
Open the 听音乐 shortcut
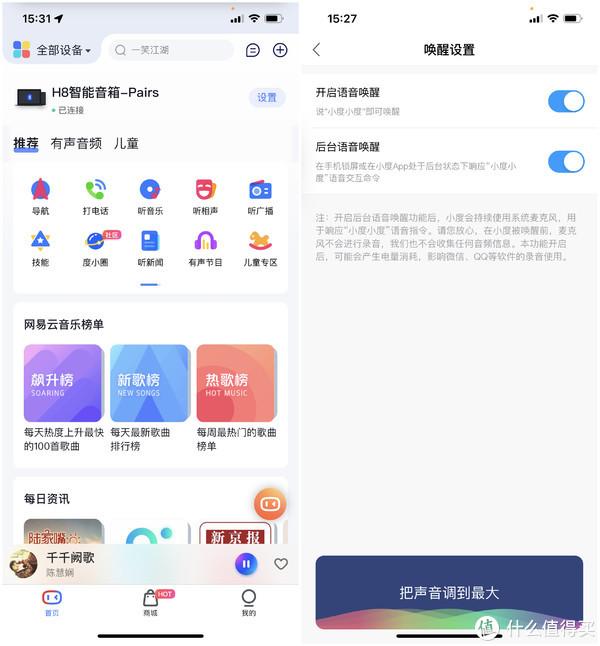[x=150, y=196]
